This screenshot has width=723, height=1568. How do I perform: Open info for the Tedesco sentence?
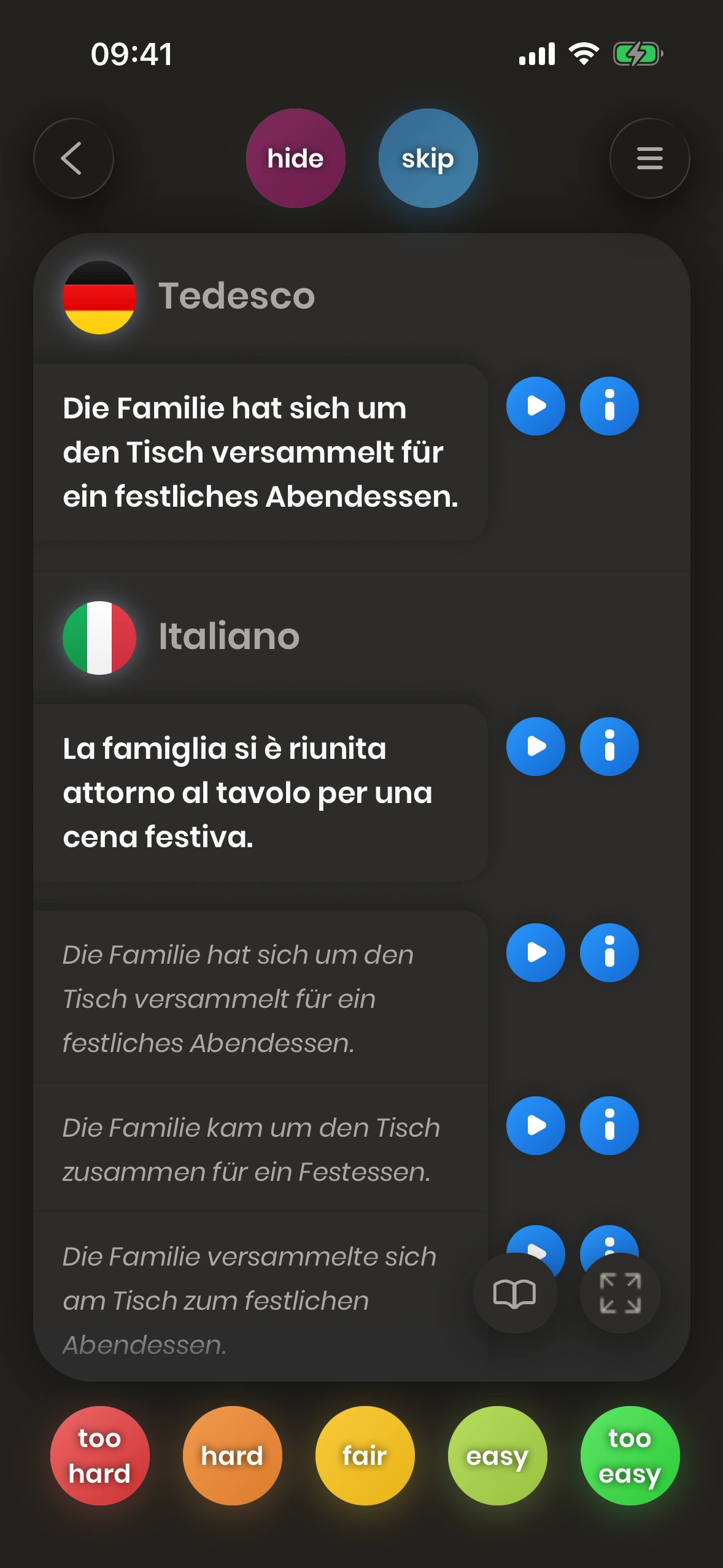click(609, 406)
